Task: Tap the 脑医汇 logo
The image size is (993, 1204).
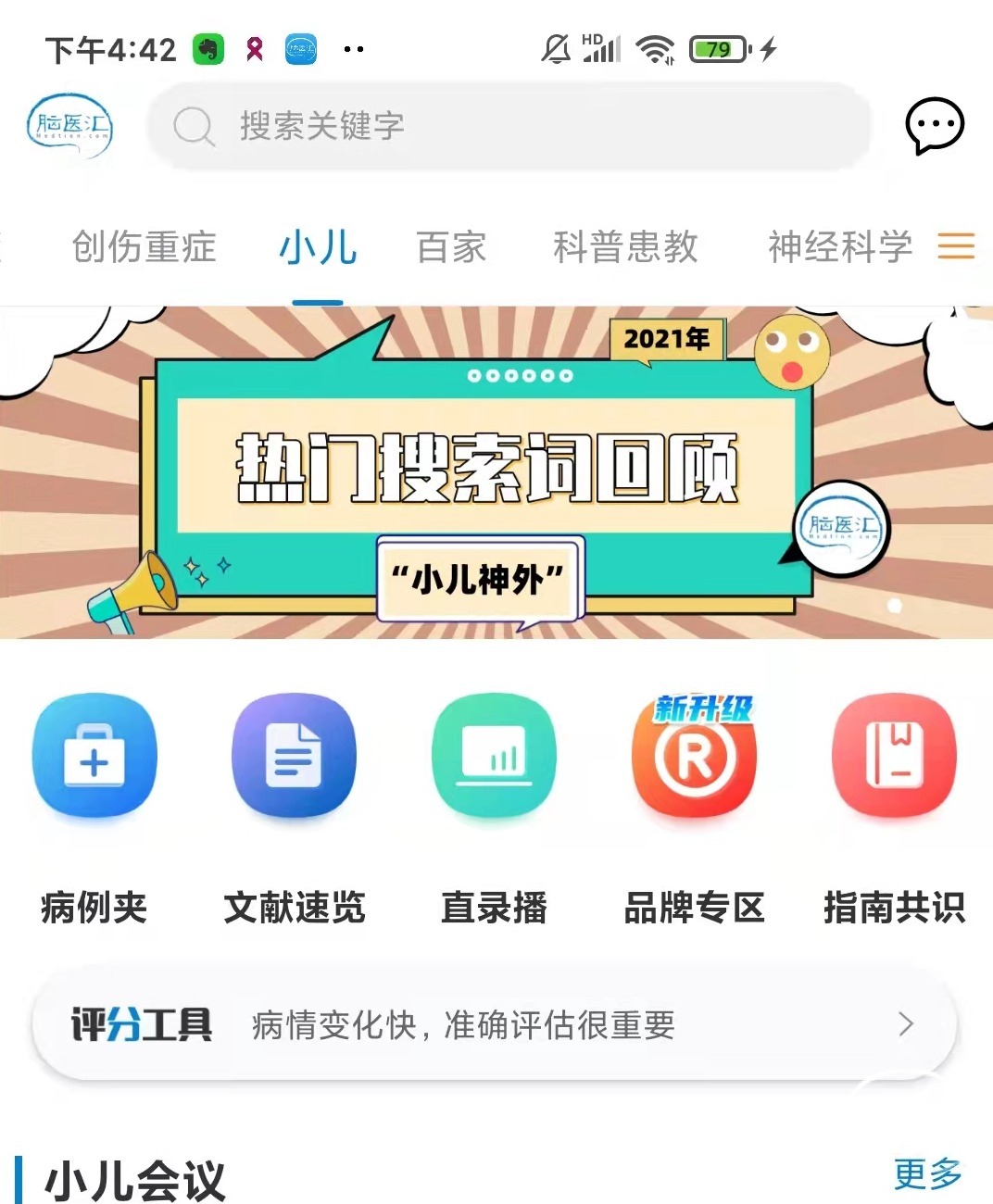Action: pos(69,126)
